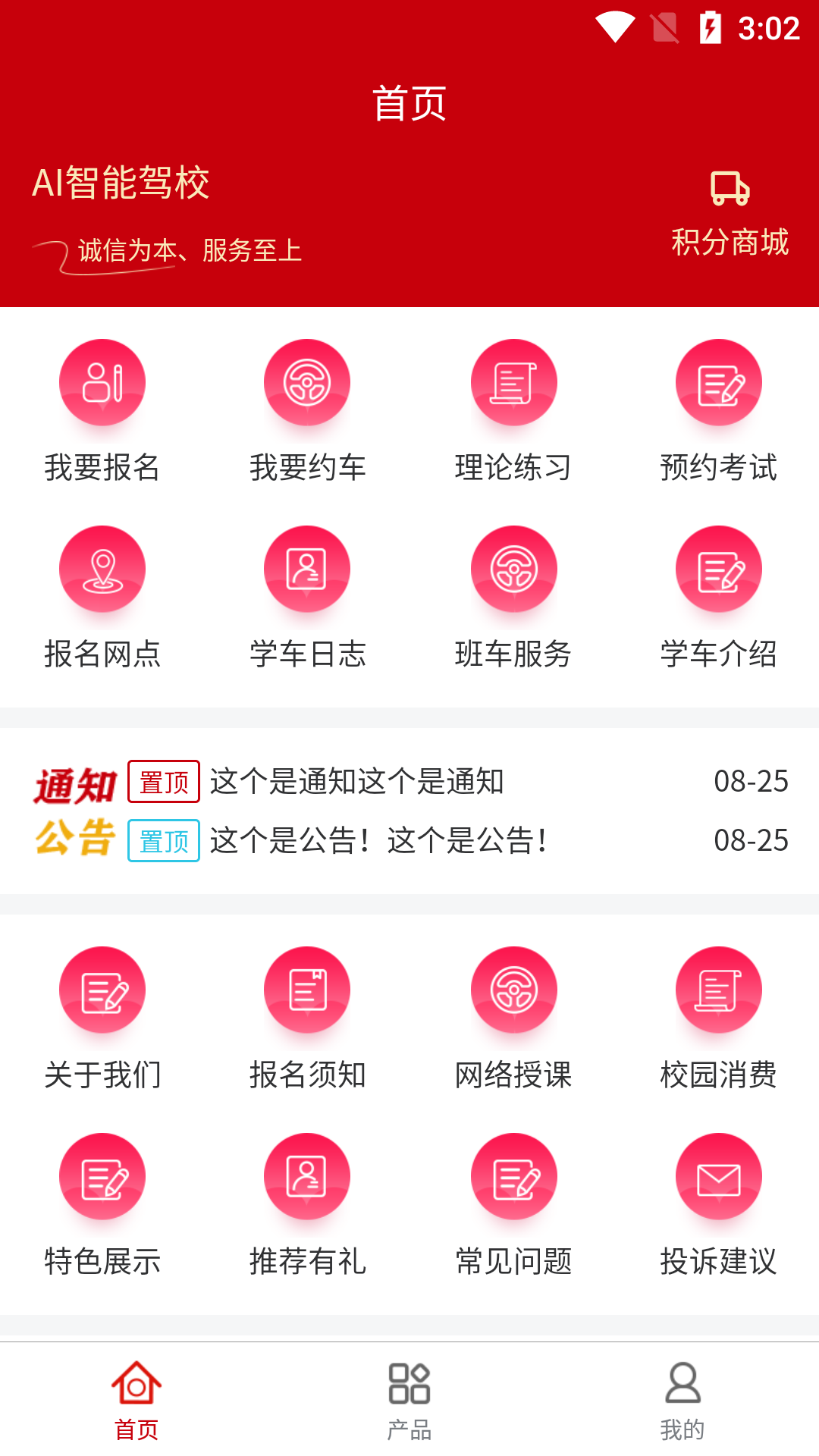Open the 班车服务 shuttle service icon
819x1456 pixels.
point(513,569)
